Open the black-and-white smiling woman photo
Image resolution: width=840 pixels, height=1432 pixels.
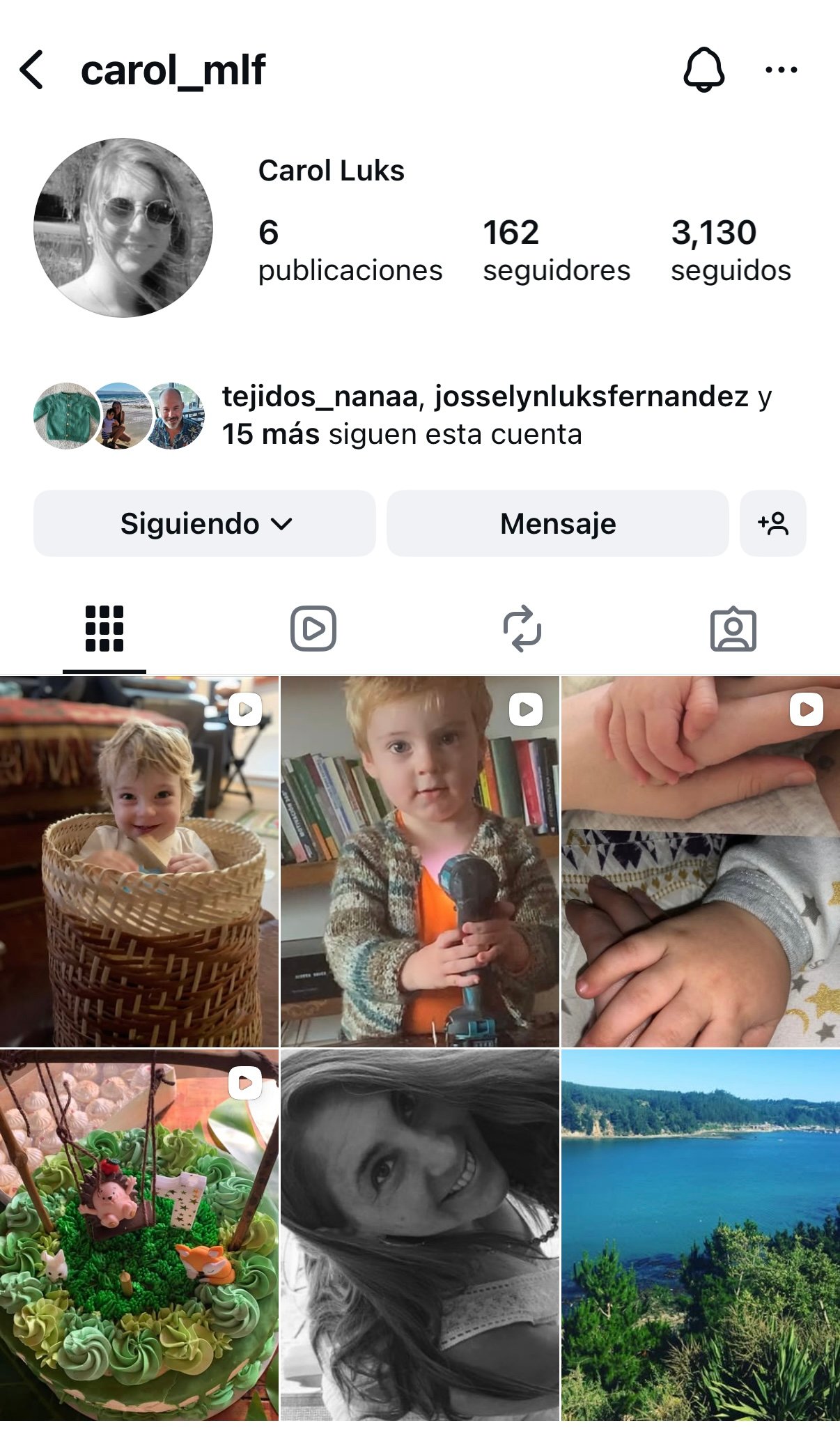(419, 1234)
